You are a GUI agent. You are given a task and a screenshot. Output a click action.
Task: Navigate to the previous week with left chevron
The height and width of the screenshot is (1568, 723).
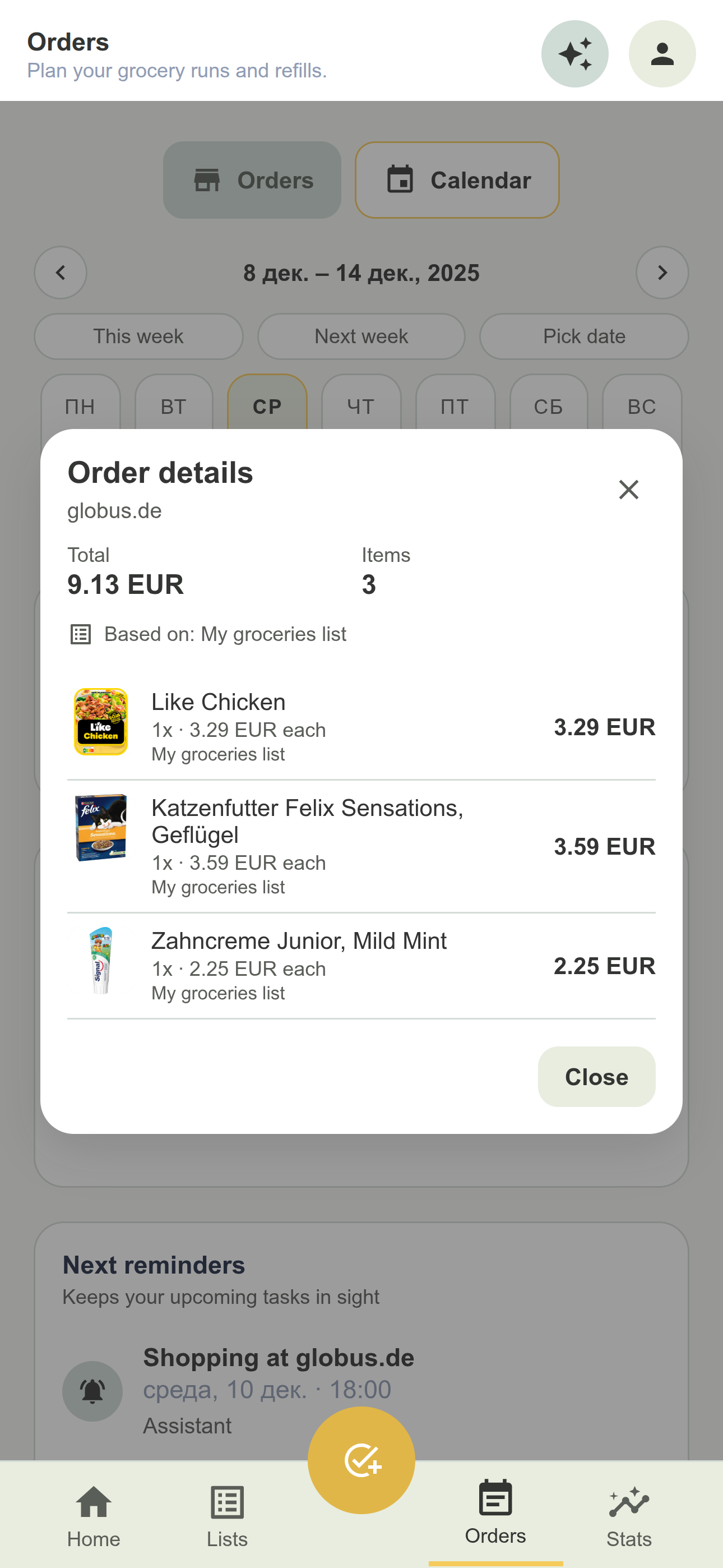click(x=61, y=273)
